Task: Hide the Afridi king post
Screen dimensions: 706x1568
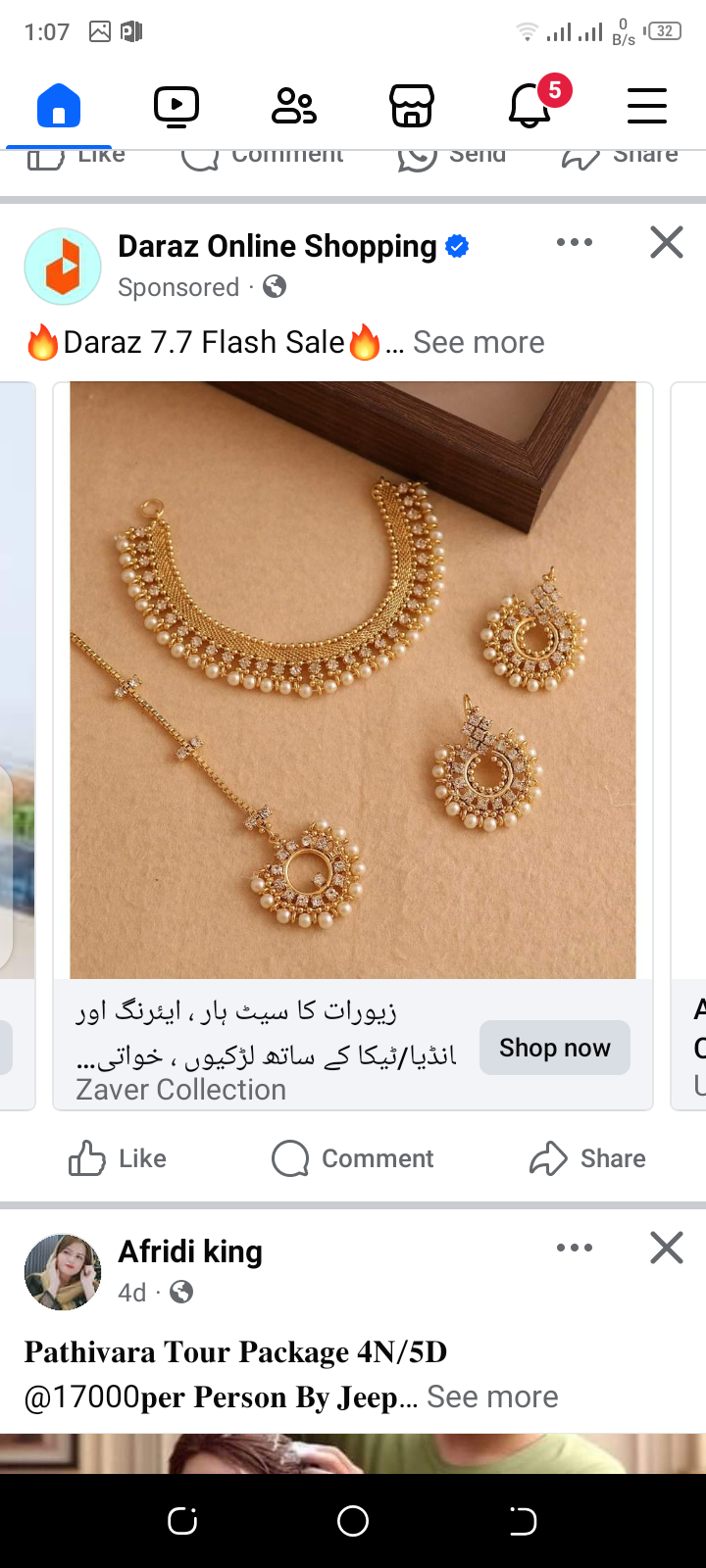Action: coord(666,1248)
